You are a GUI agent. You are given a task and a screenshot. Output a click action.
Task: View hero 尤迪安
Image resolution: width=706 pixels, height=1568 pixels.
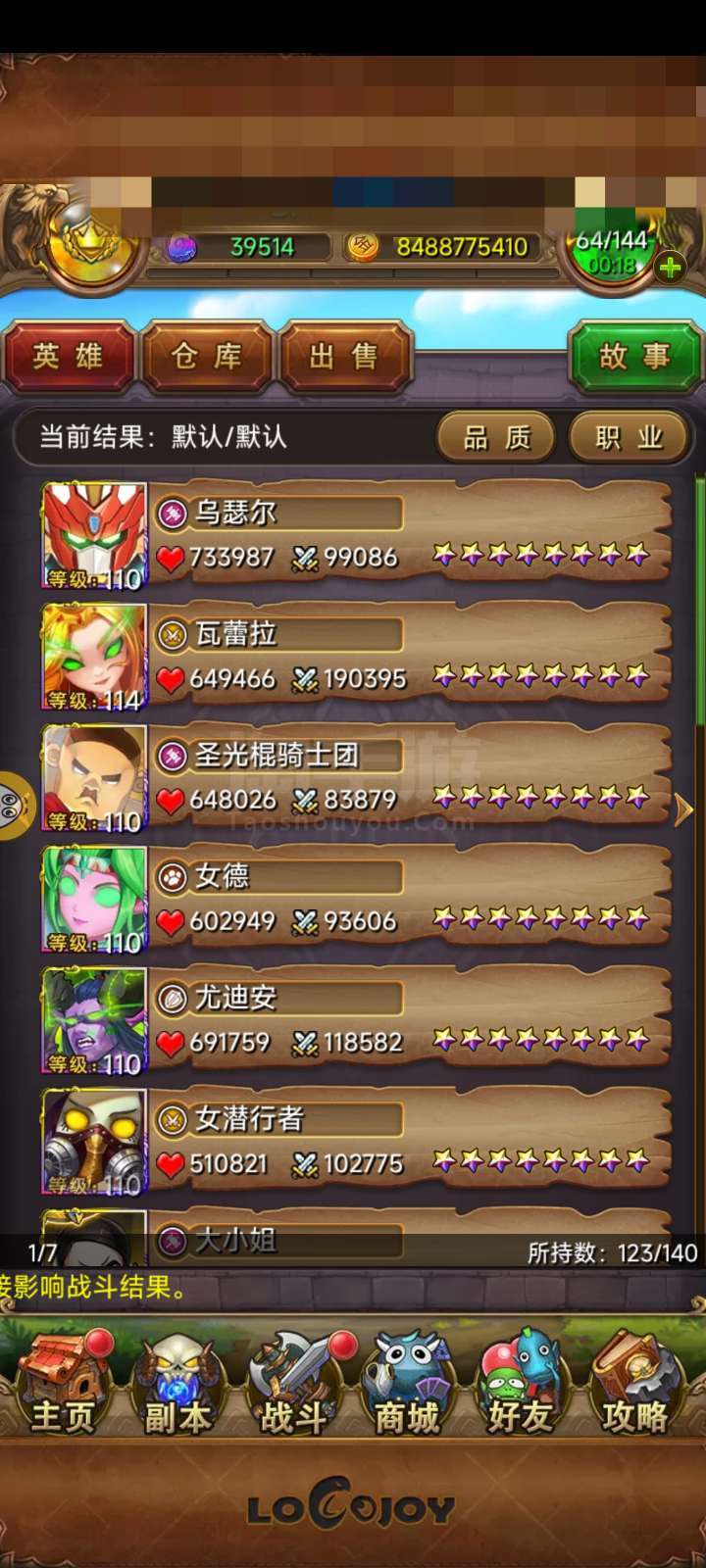click(x=357, y=1022)
